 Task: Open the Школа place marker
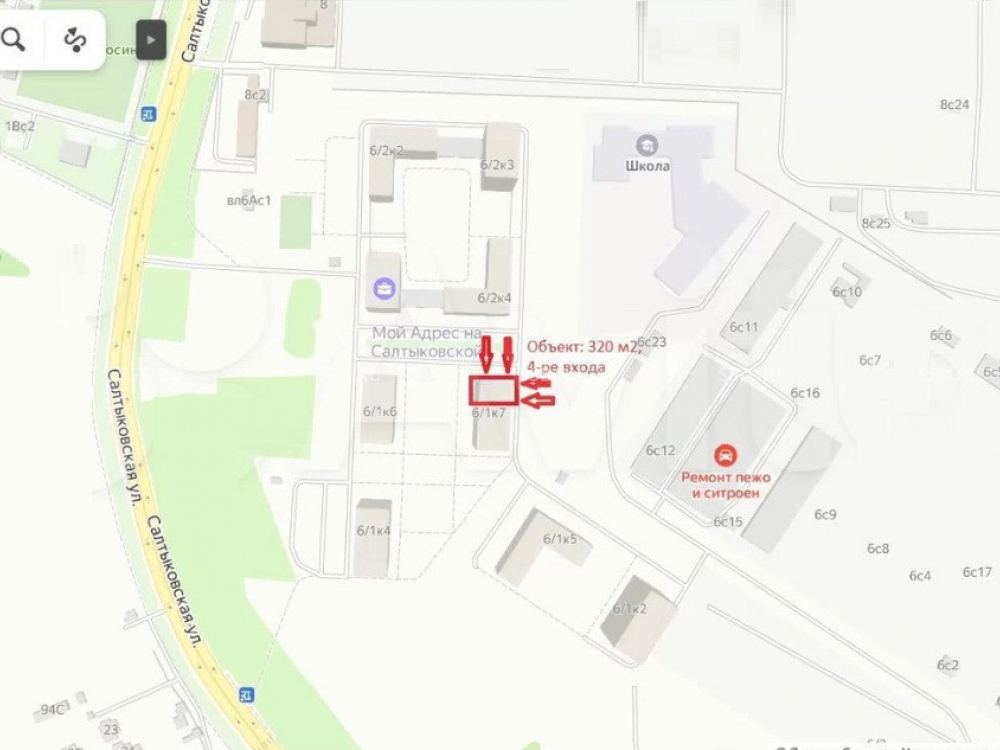tap(647, 146)
